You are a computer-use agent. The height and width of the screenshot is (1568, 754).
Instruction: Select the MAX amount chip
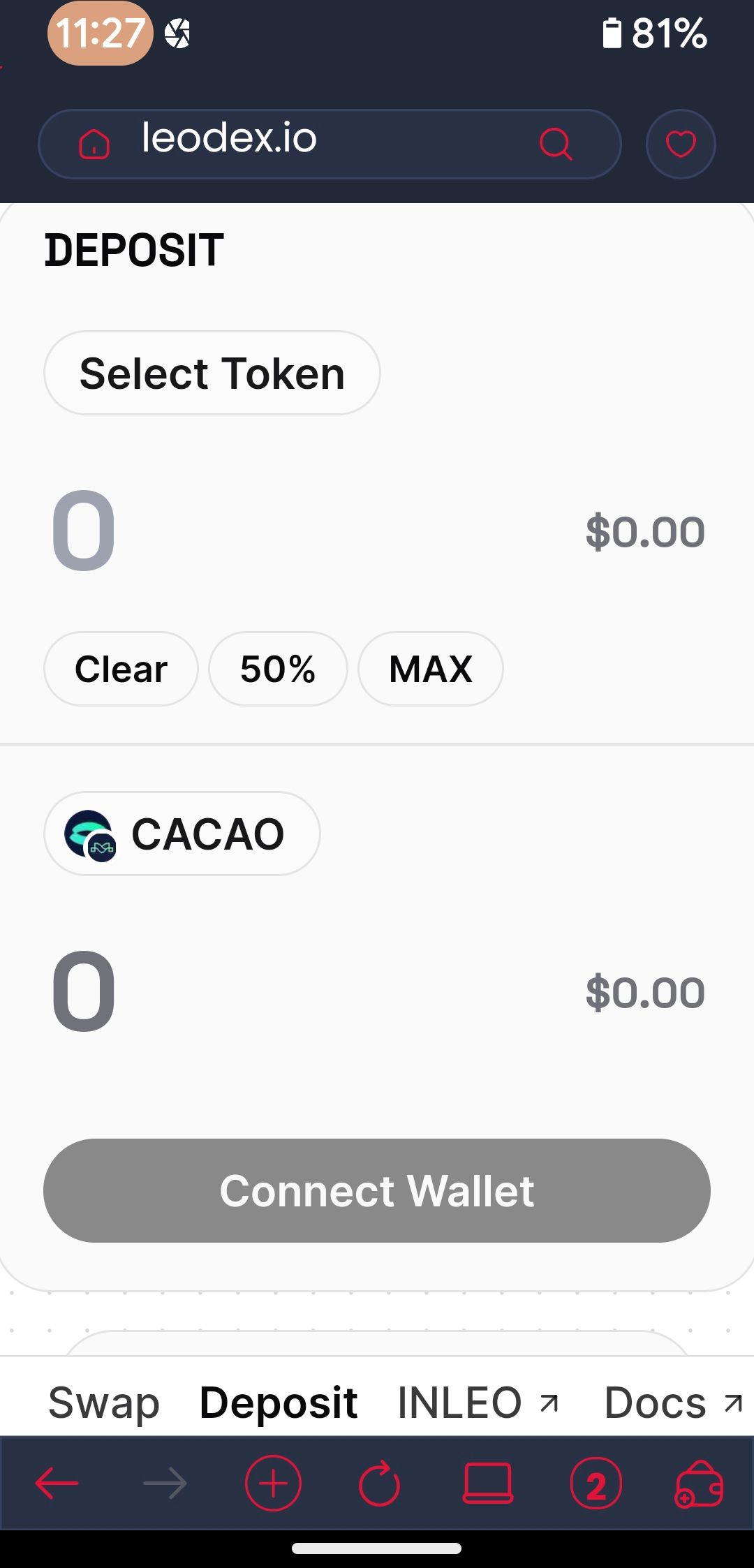click(430, 669)
